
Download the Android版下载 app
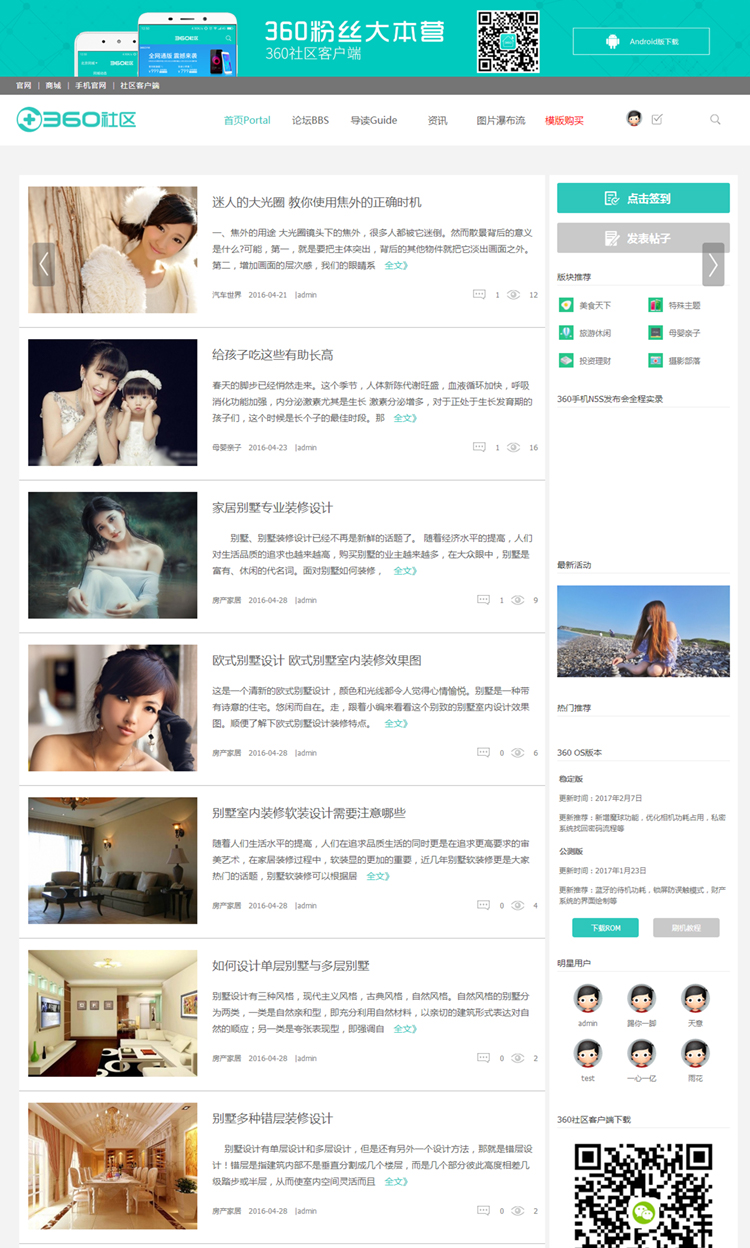point(641,41)
